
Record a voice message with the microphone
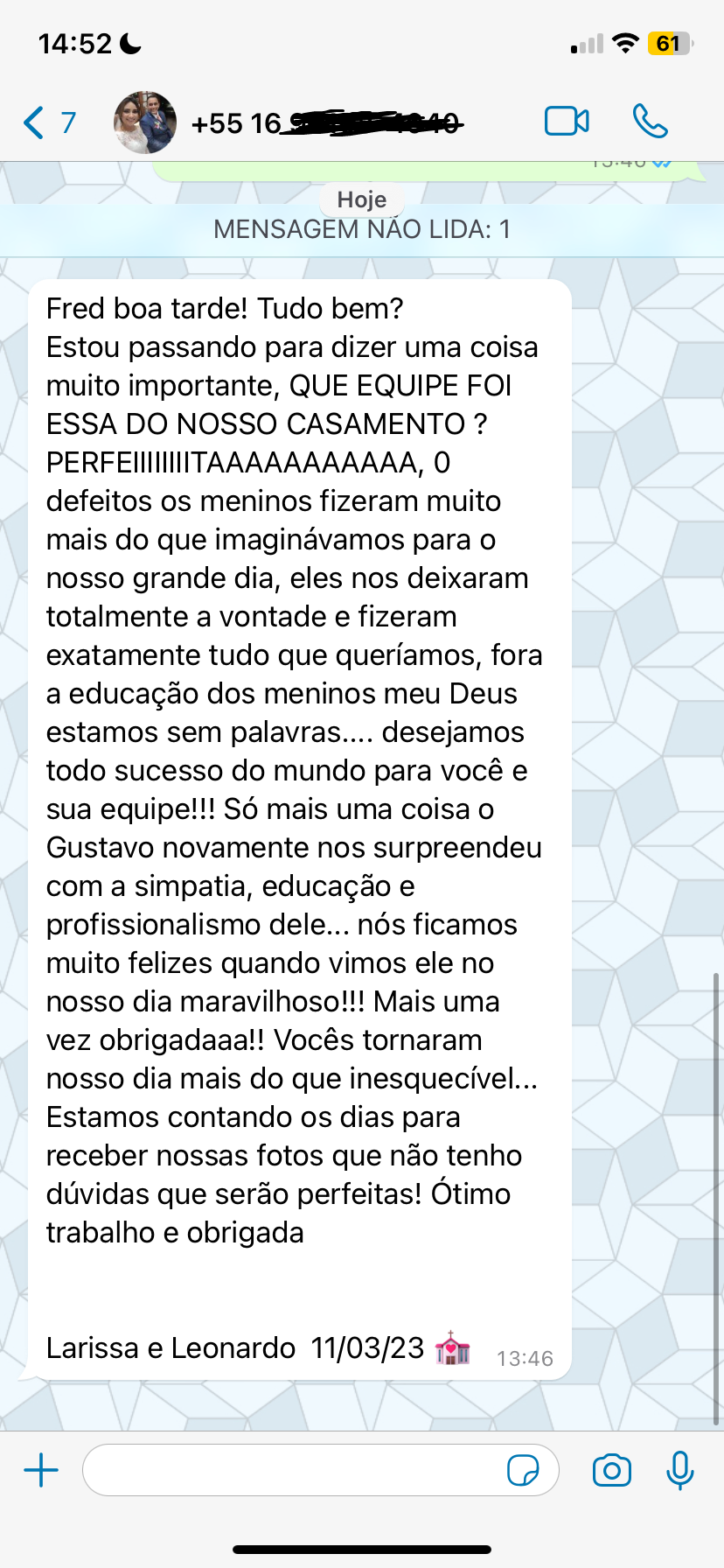679,1470
